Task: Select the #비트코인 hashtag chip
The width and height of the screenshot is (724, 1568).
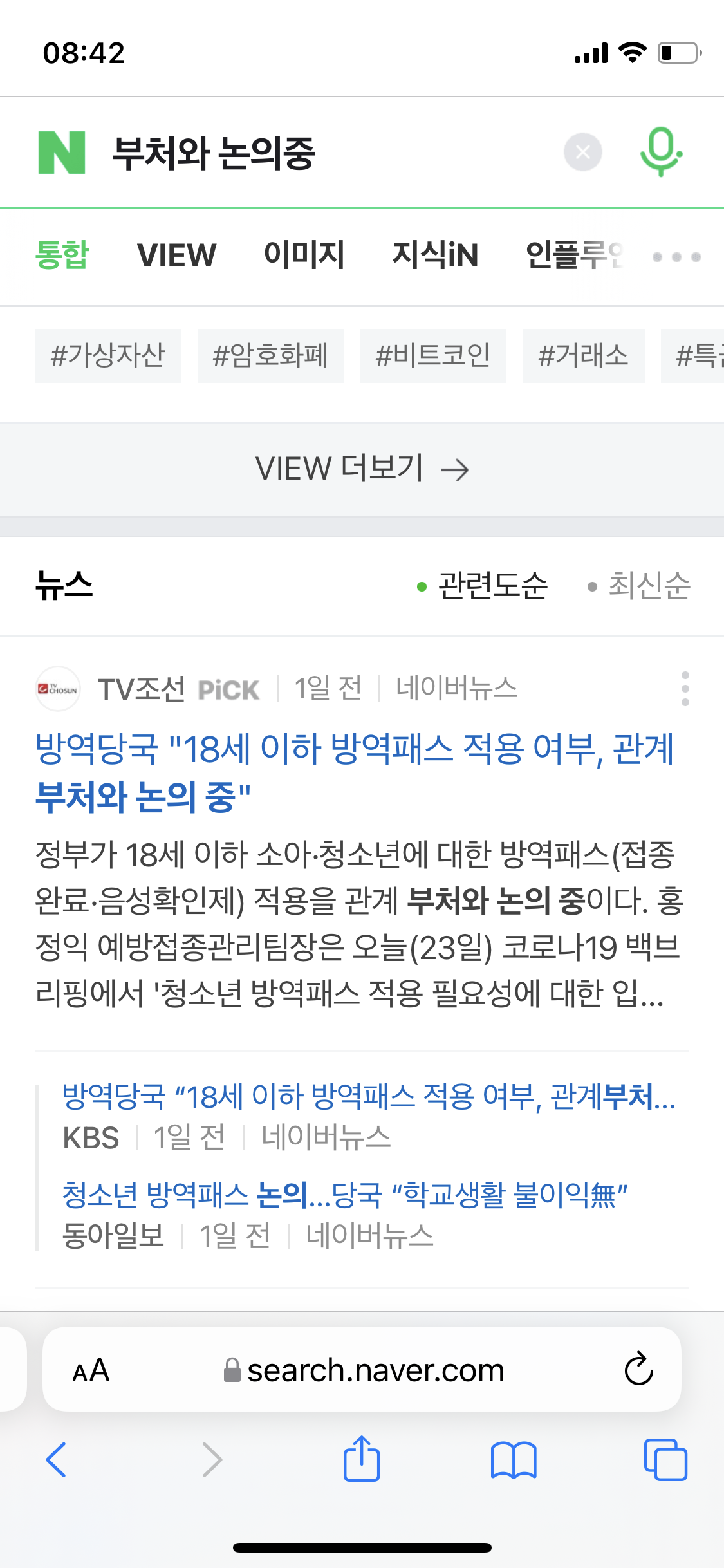Action: (432, 355)
